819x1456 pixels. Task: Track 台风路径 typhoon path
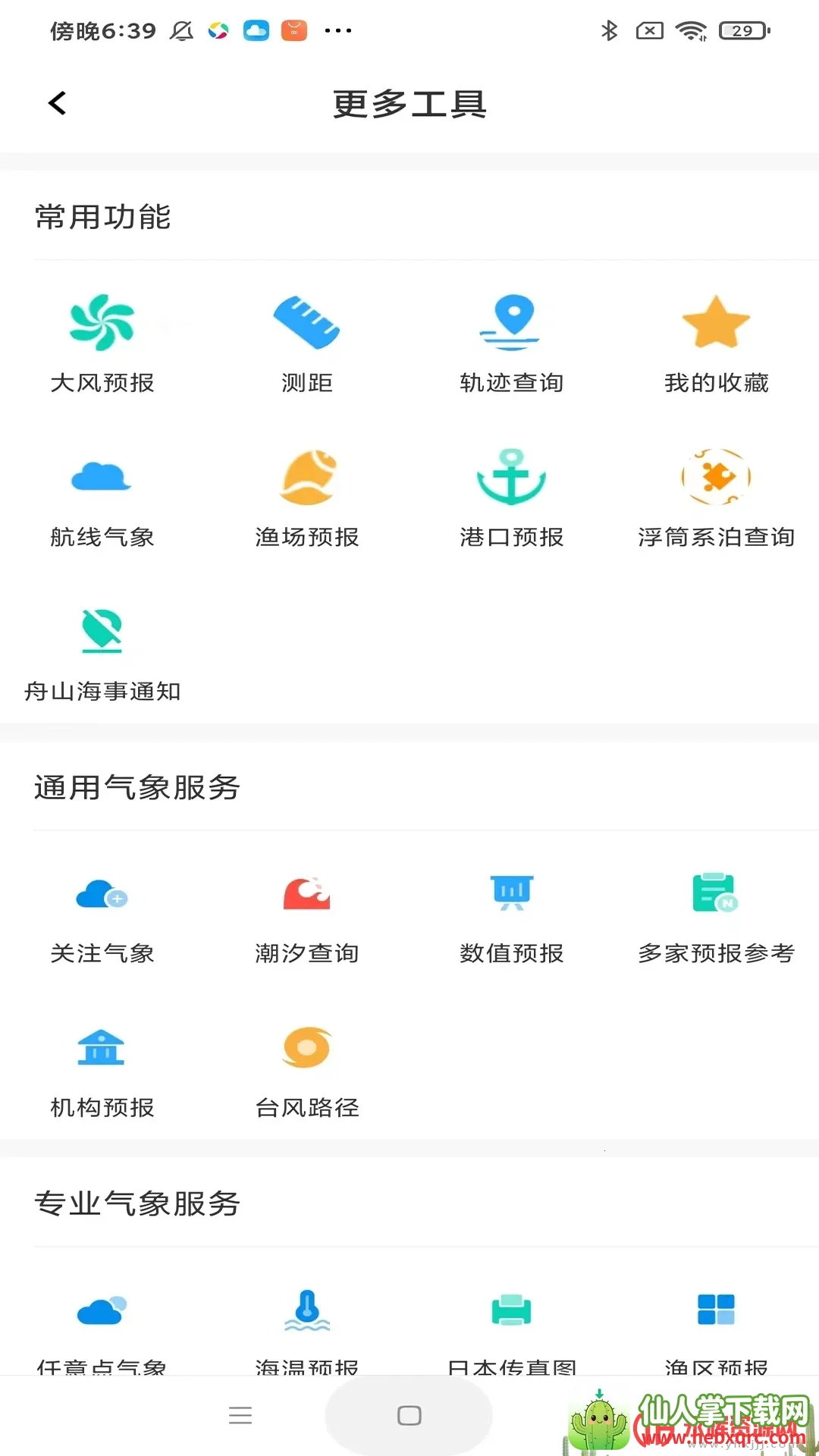tap(307, 1068)
